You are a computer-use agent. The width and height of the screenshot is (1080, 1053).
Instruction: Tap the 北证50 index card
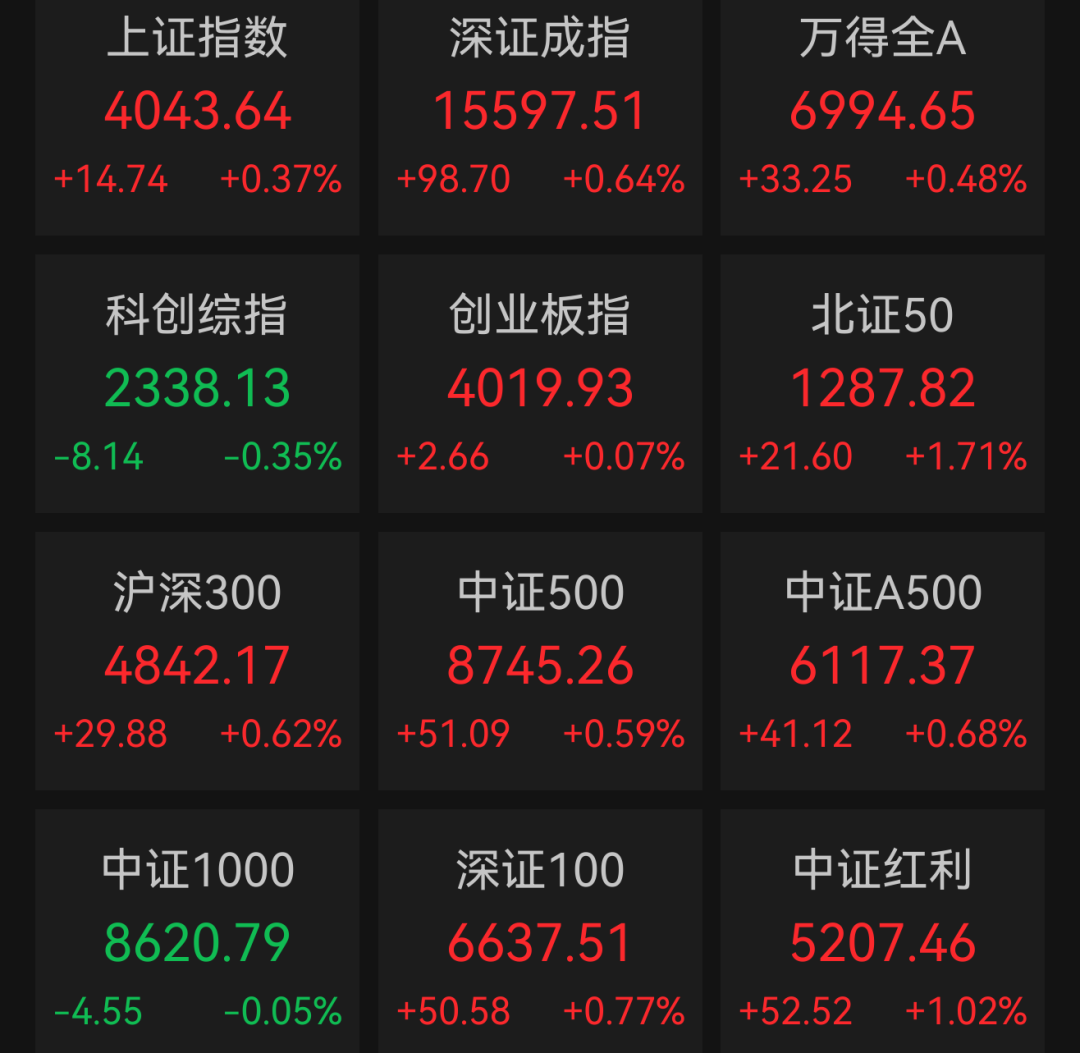[x=882, y=384]
